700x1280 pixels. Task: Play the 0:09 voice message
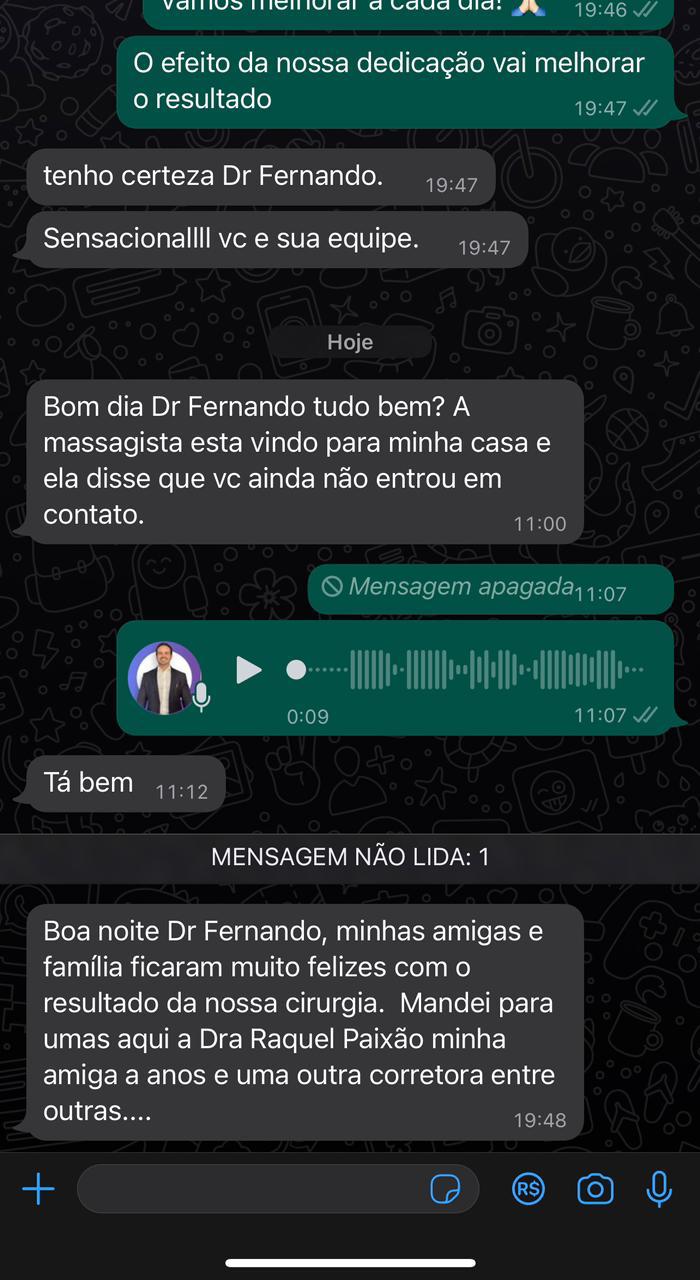tap(248, 670)
